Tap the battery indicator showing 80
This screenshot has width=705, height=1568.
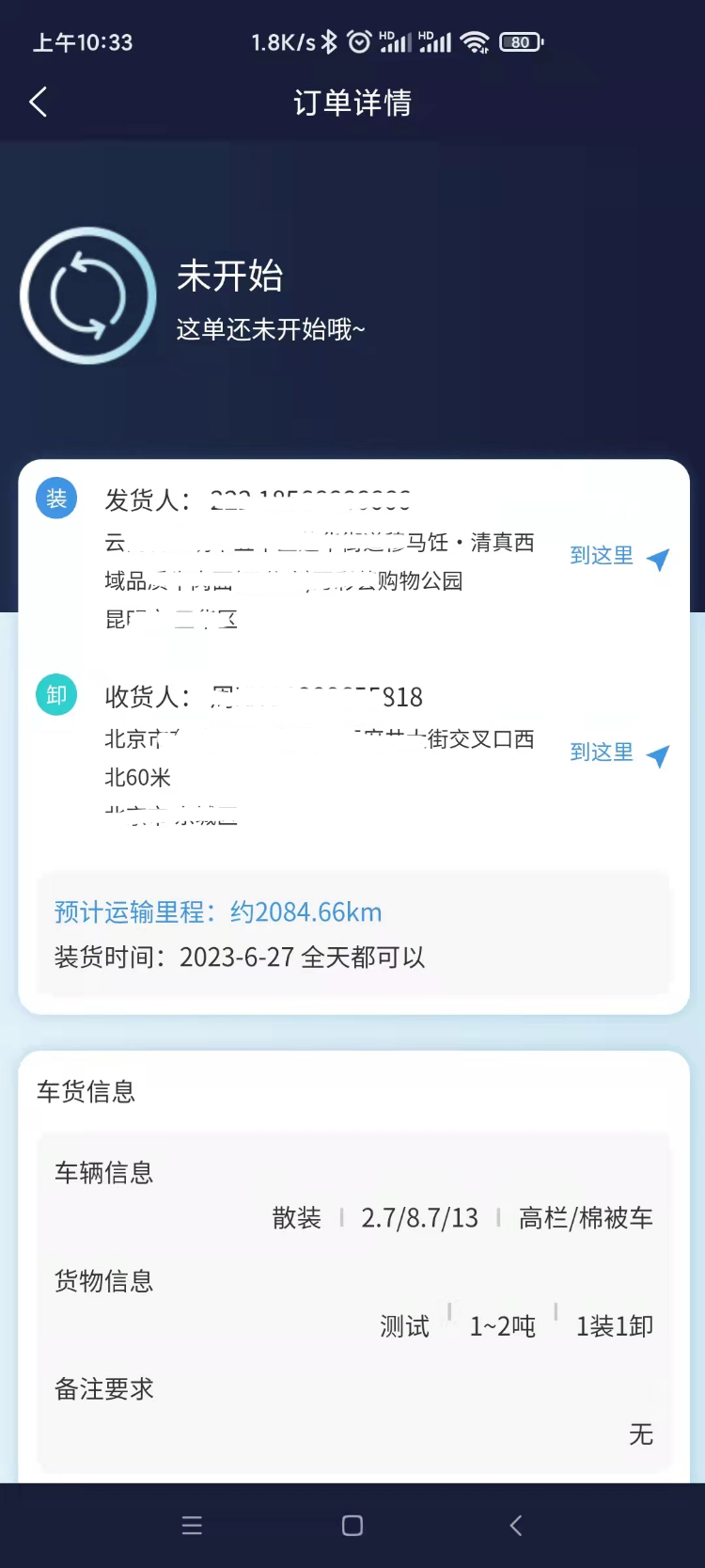519,41
